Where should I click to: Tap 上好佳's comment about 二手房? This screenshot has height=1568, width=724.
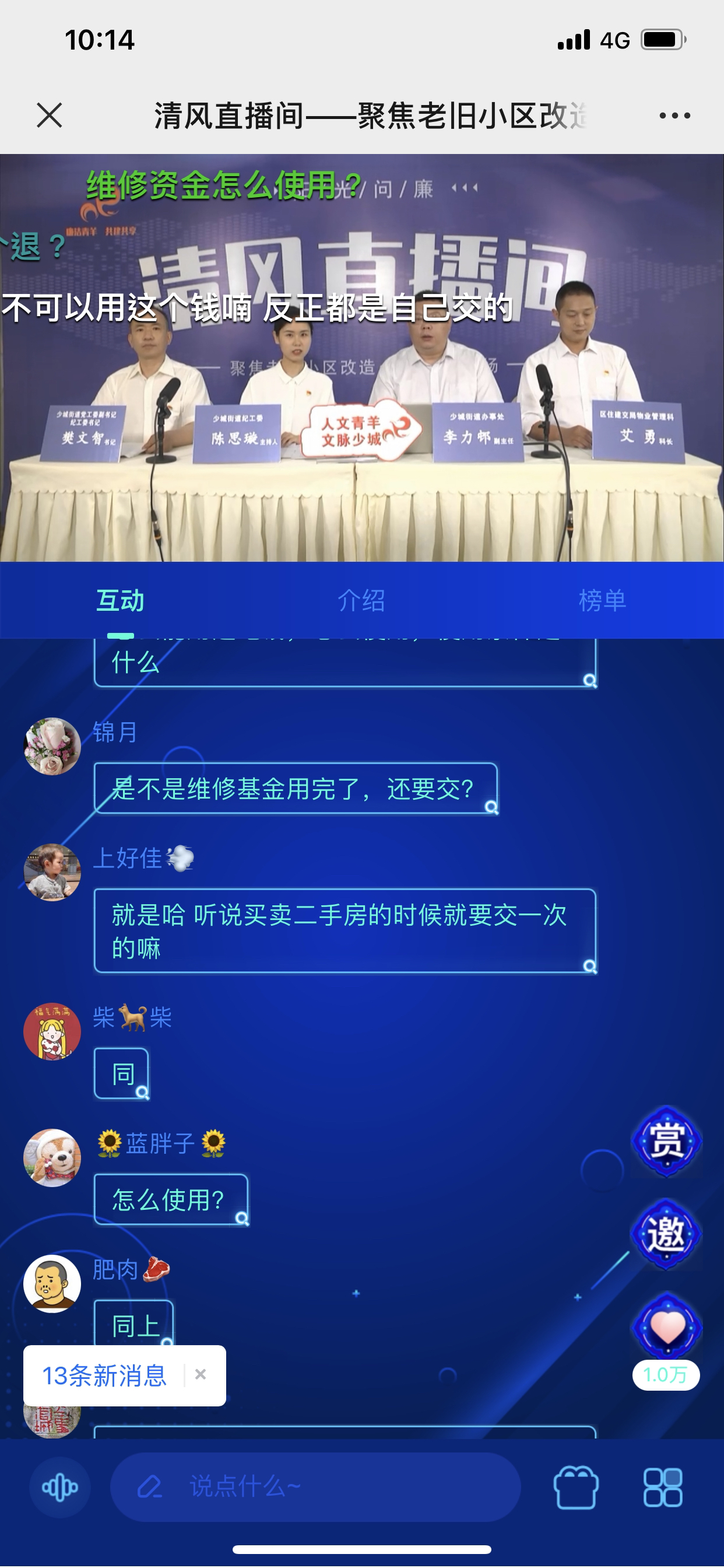pos(345,932)
